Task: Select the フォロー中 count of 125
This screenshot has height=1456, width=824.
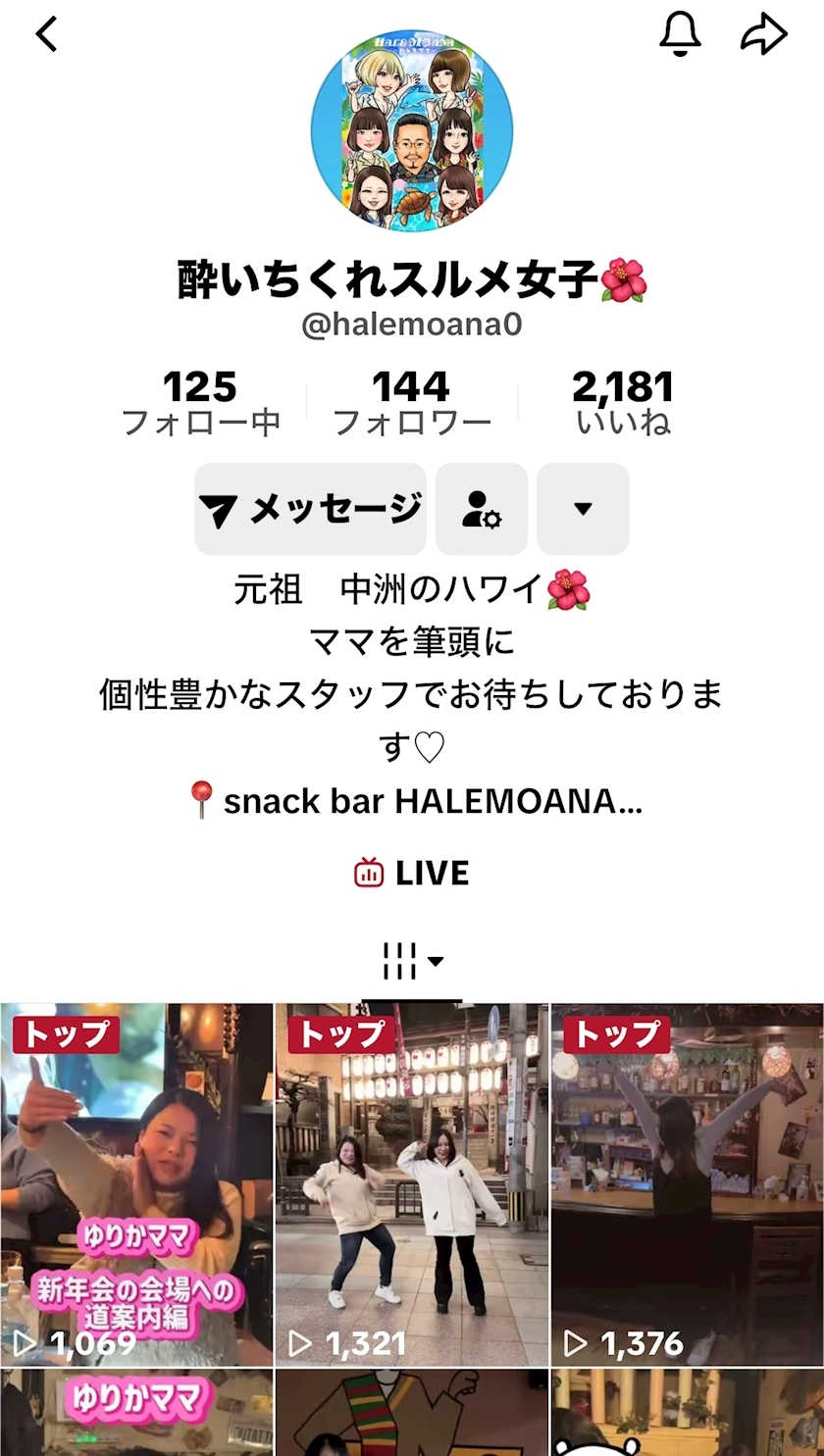Action: coord(199,401)
